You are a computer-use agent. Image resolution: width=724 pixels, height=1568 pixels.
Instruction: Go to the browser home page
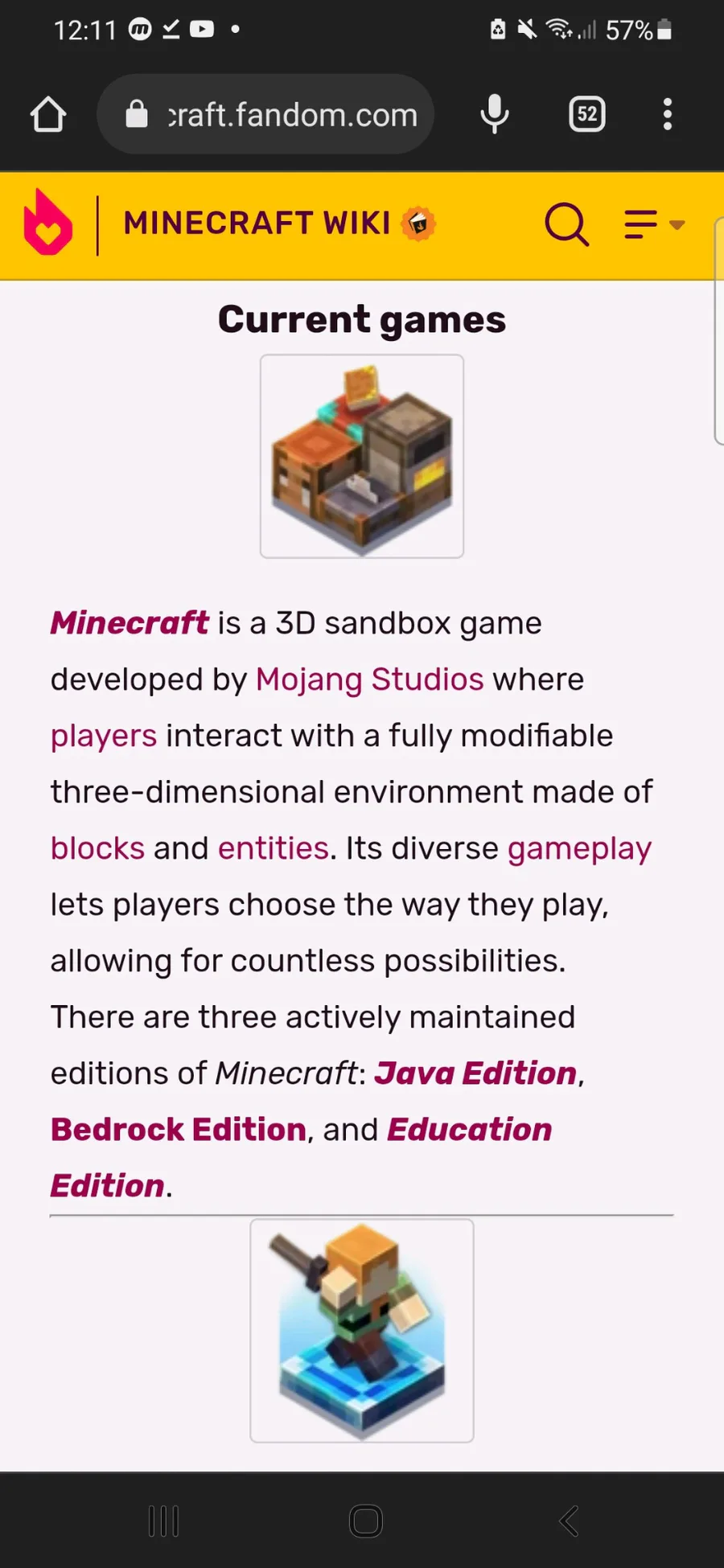click(x=48, y=114)
